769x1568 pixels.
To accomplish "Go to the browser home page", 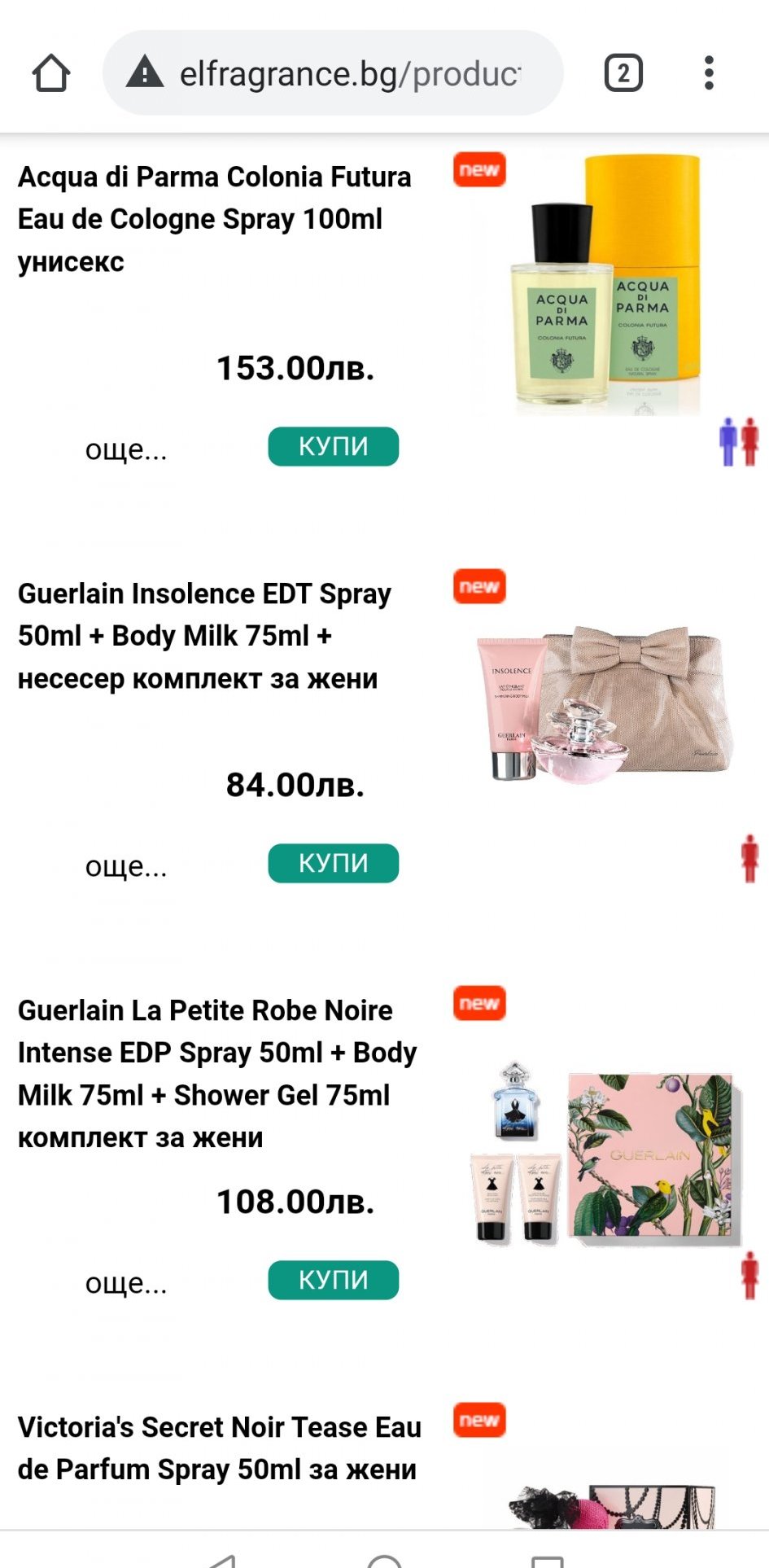I will point(50,73).
